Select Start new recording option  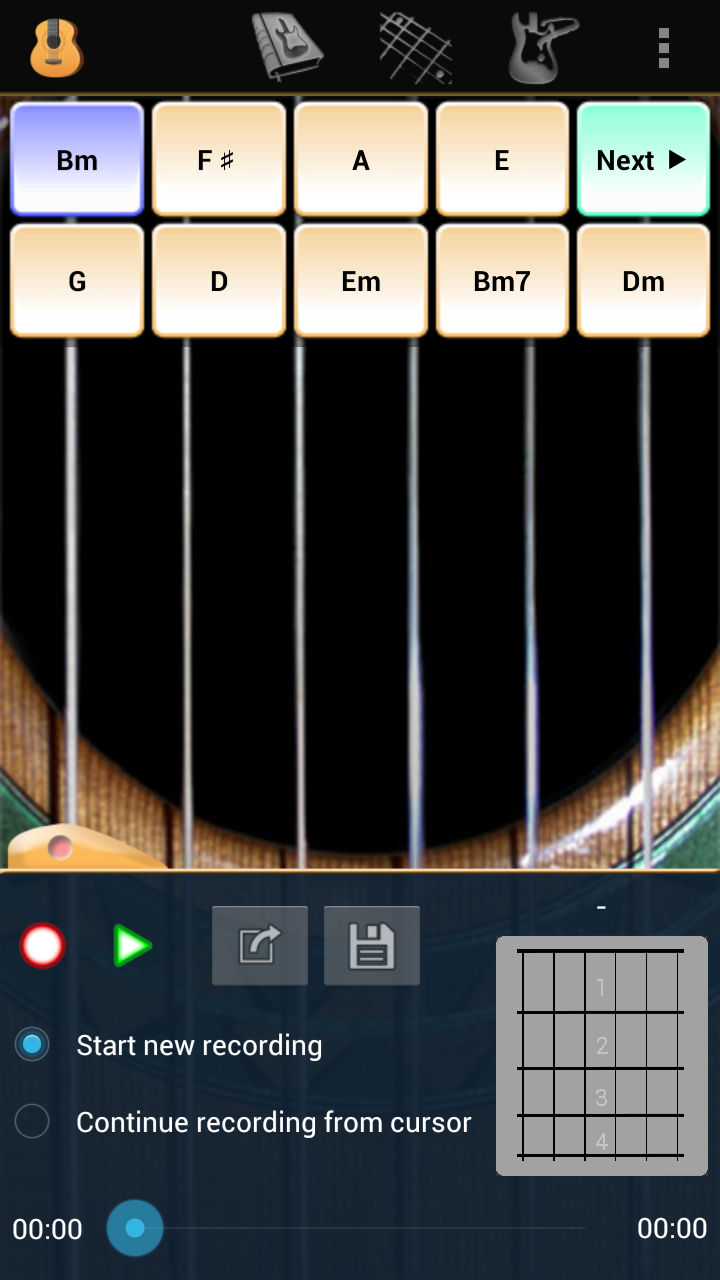pyautogui.click(x=32, y=1045)
